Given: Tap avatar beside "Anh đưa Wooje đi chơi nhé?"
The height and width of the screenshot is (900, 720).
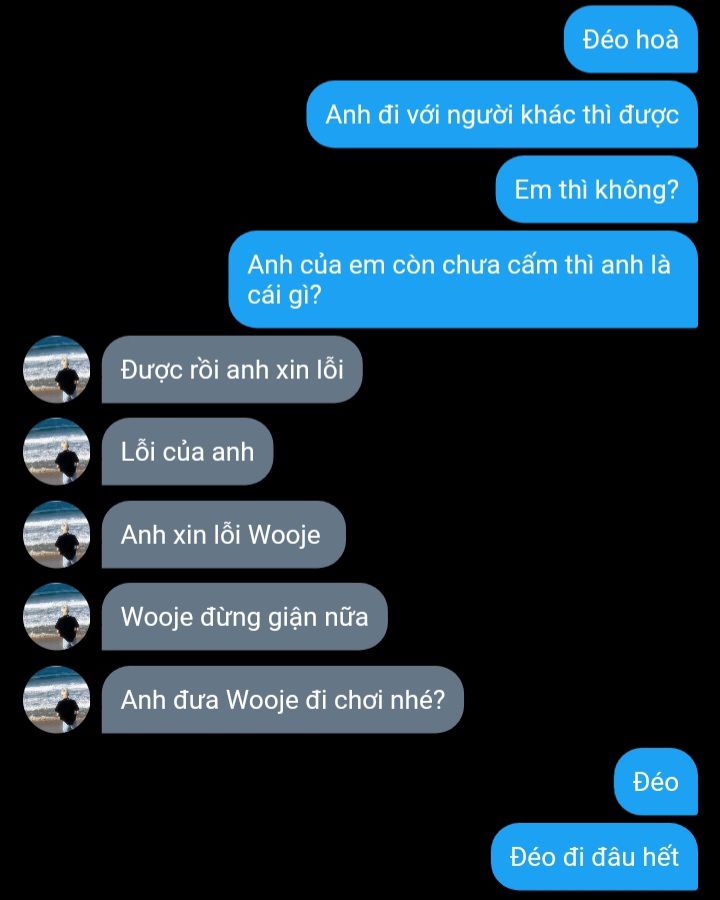Looking at the screenshot, I should coord(56,700).
